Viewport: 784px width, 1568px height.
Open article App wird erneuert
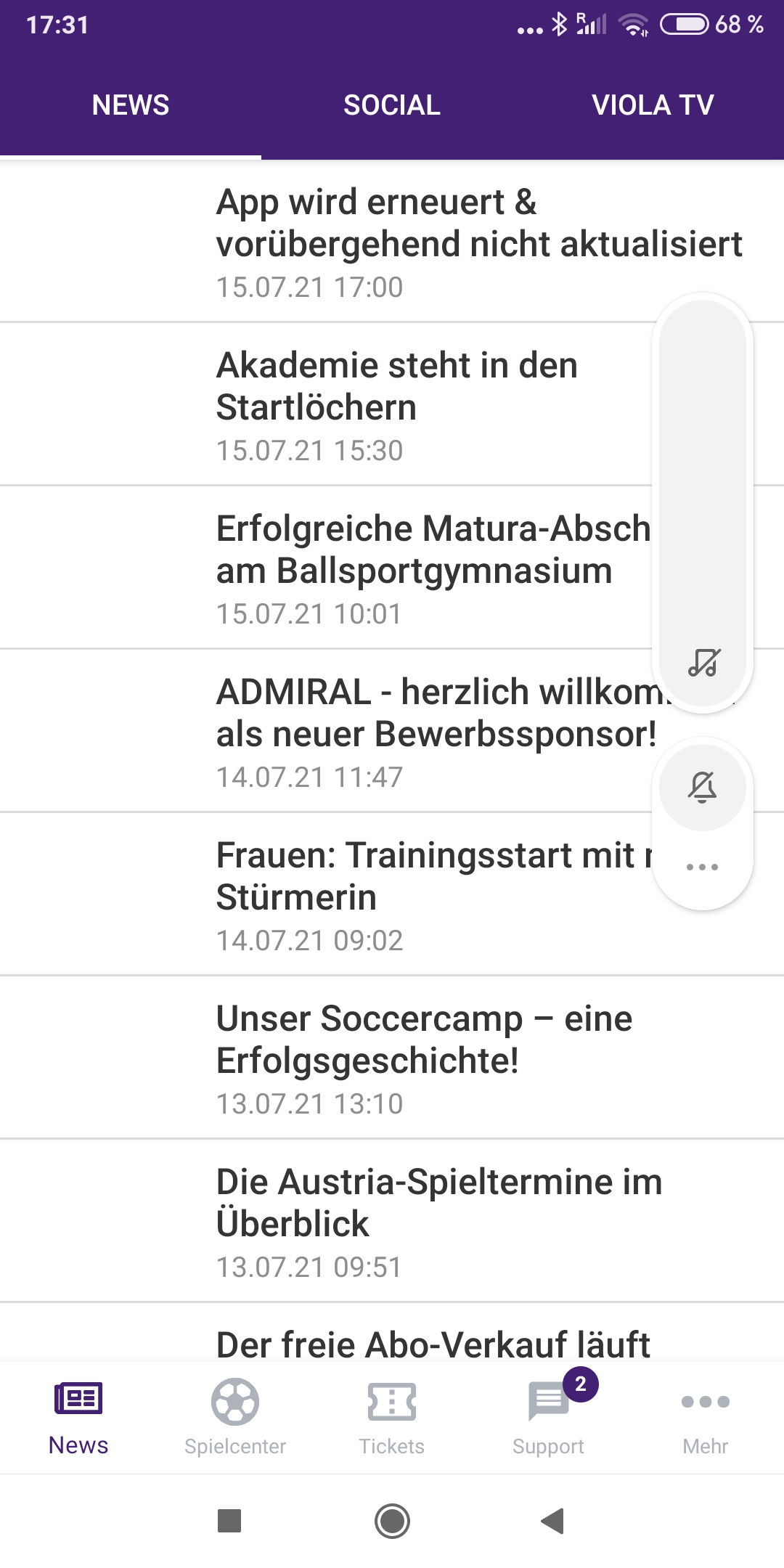click(392, 242)
